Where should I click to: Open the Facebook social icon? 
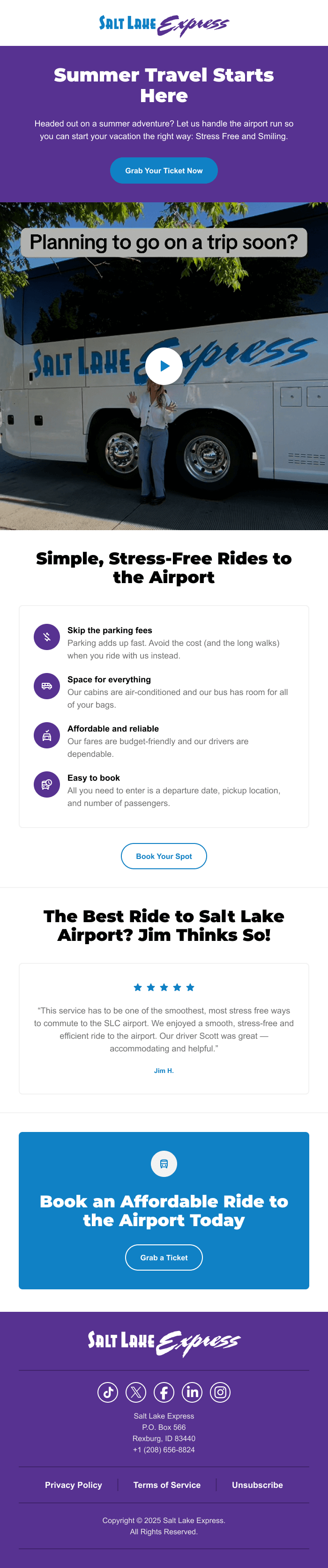click(x=164, y=1391)
